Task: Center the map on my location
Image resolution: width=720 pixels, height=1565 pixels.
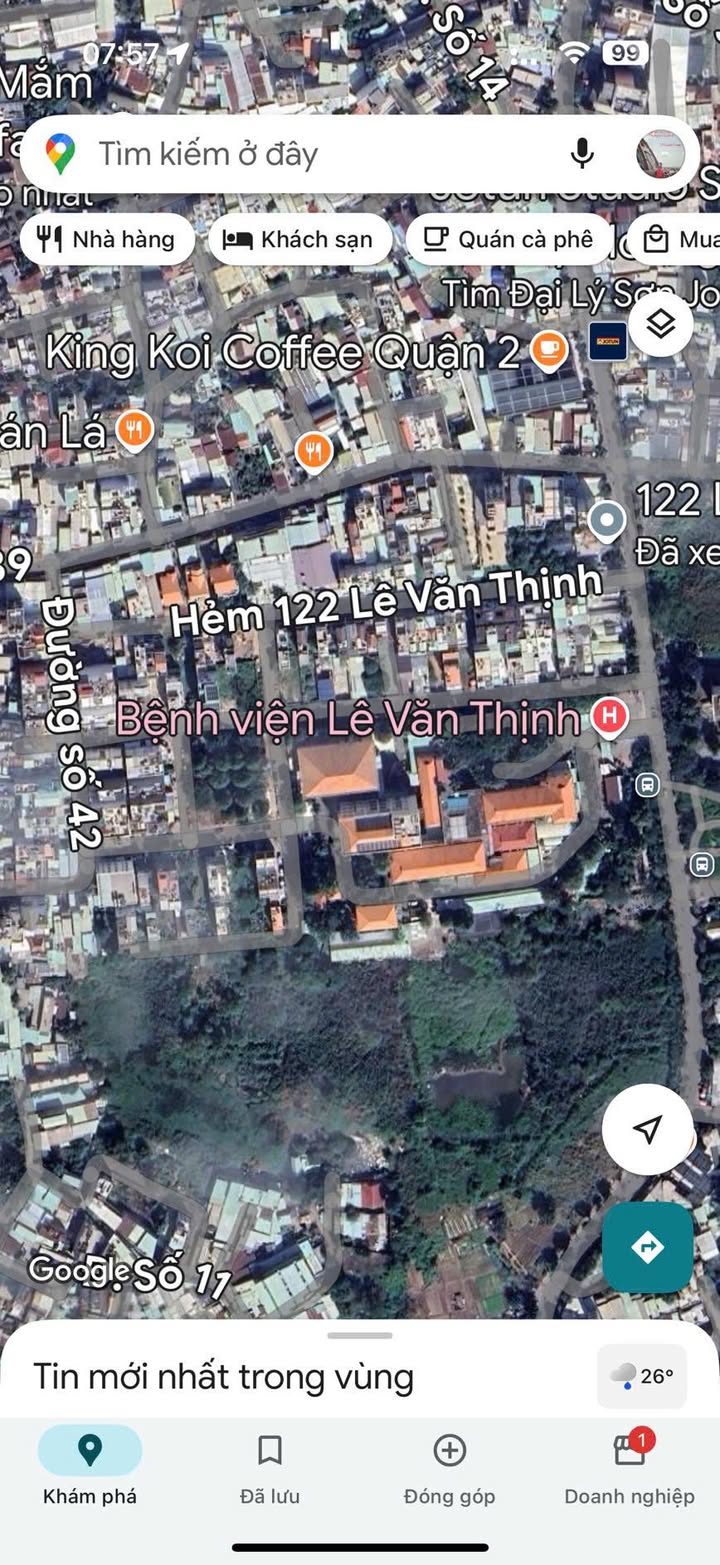Action: [x=648, y=1129]
